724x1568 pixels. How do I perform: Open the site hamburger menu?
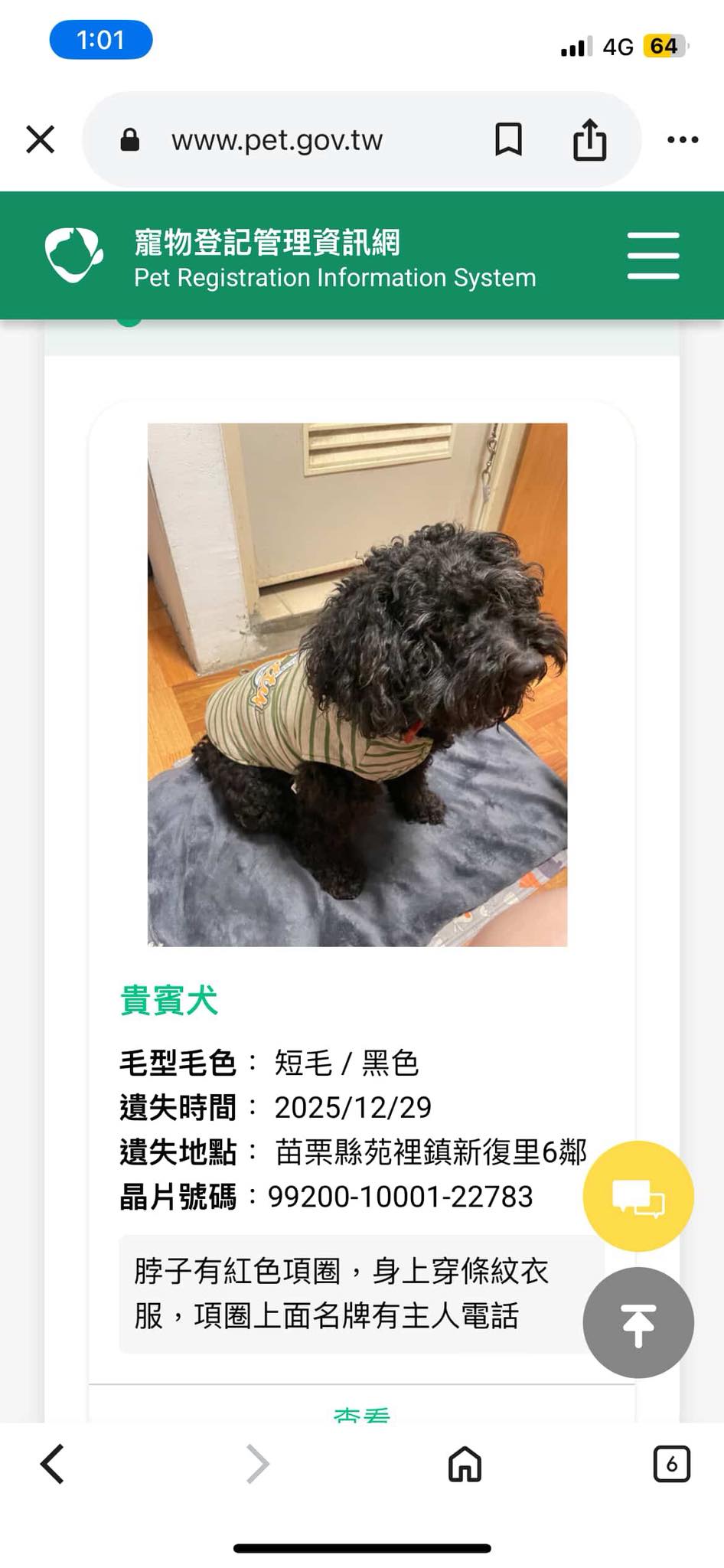click(x=653, y=256)
